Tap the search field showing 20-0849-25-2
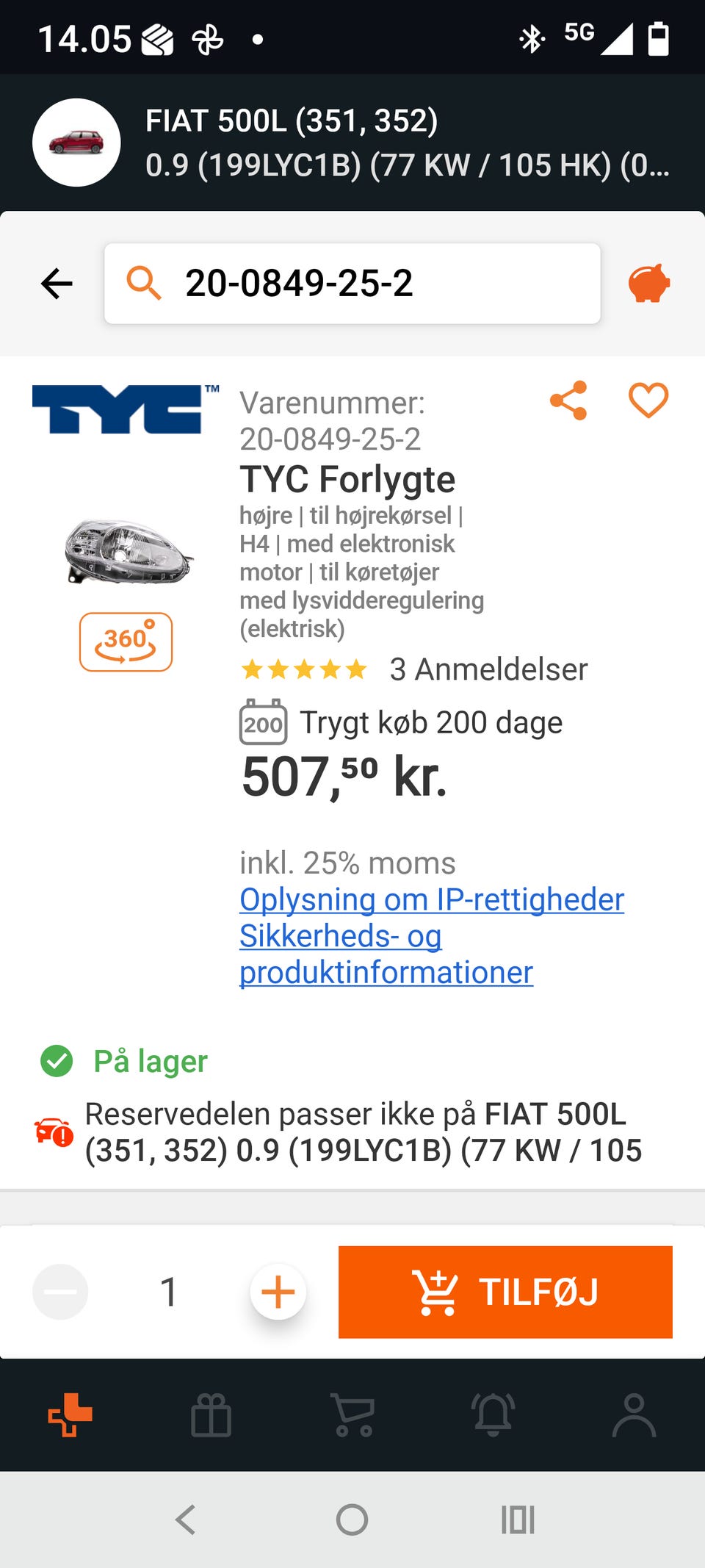This screenshot has width=705, height=1568. 352,284
